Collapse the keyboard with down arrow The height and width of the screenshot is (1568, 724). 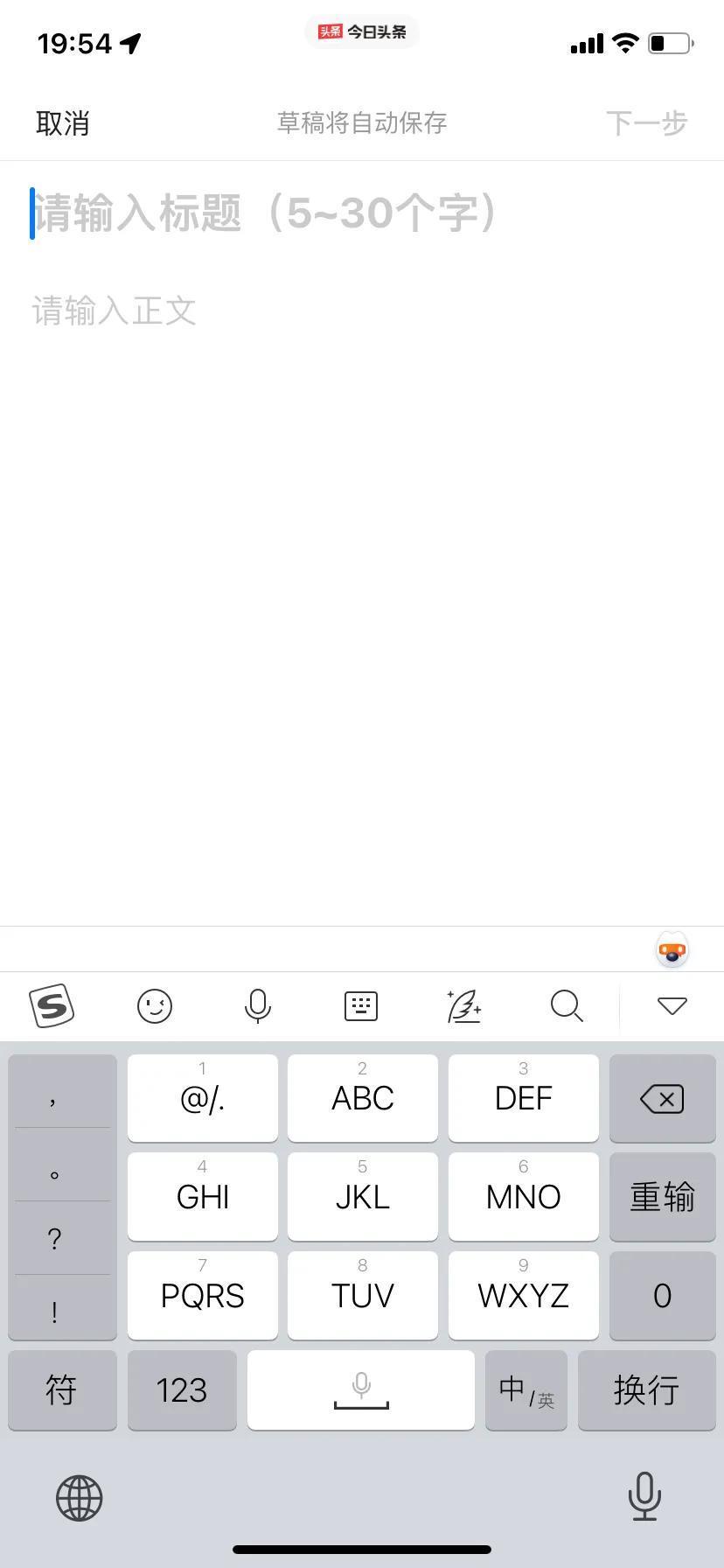tap(672, 1006)
